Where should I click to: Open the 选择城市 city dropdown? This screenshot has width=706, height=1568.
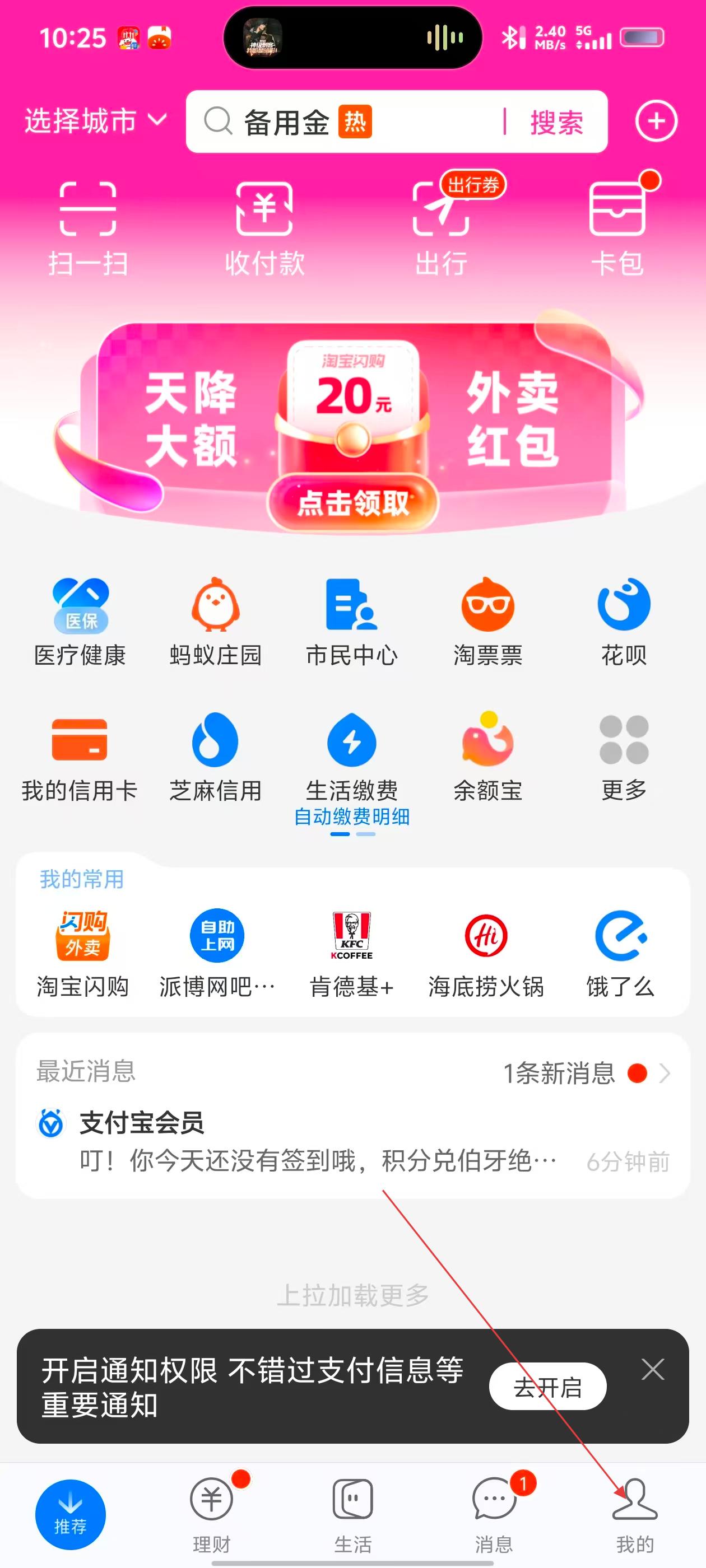[x=95, y=120]
